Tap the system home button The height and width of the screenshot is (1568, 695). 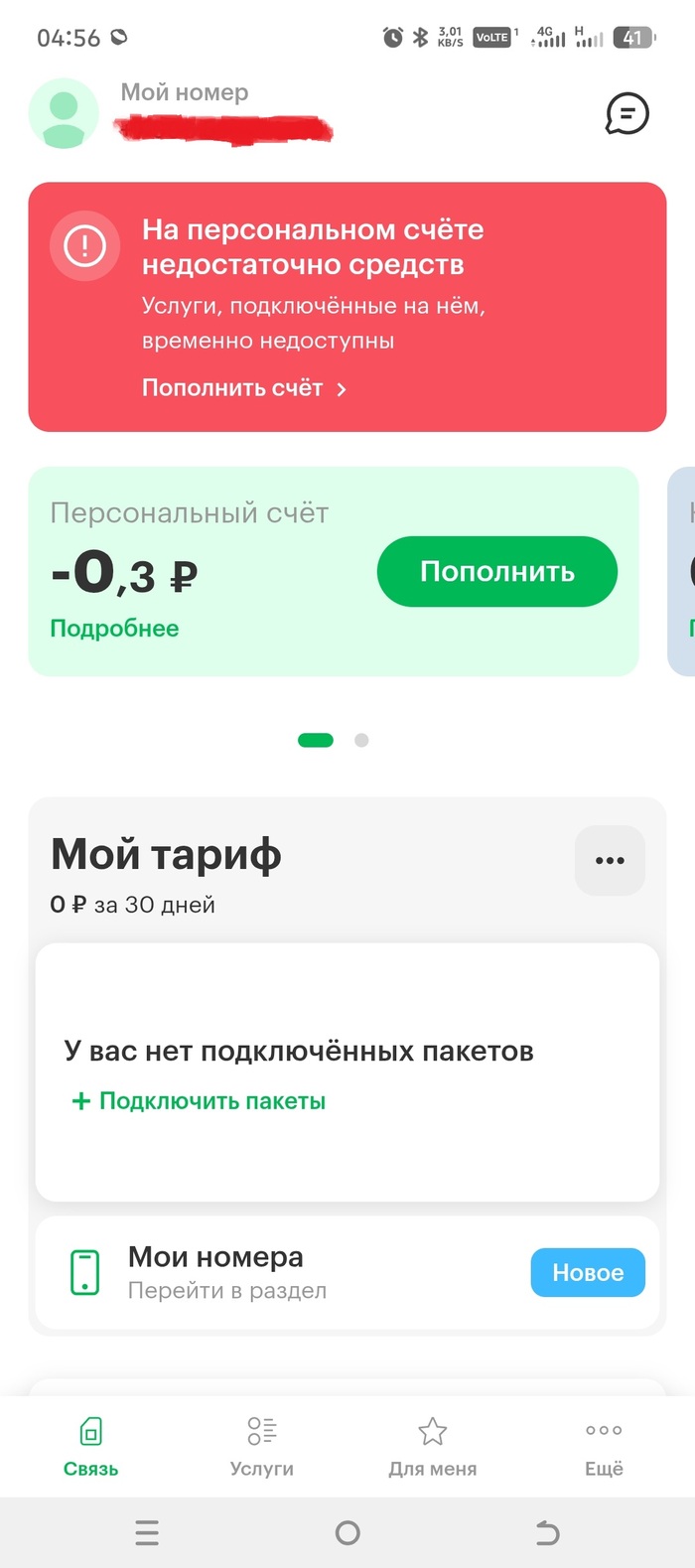point(347,1533)
